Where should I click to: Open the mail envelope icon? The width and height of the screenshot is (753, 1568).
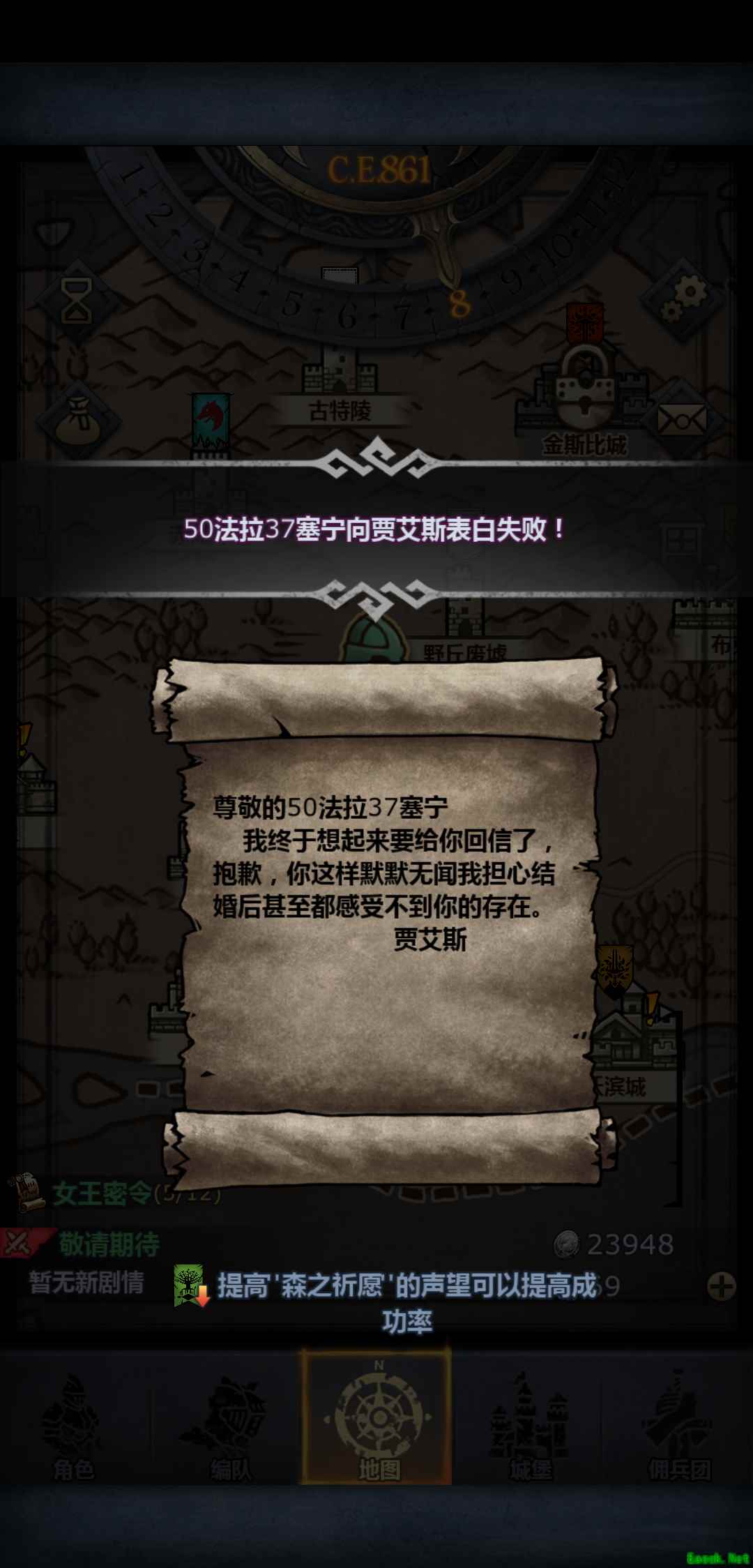coord(683,420)
